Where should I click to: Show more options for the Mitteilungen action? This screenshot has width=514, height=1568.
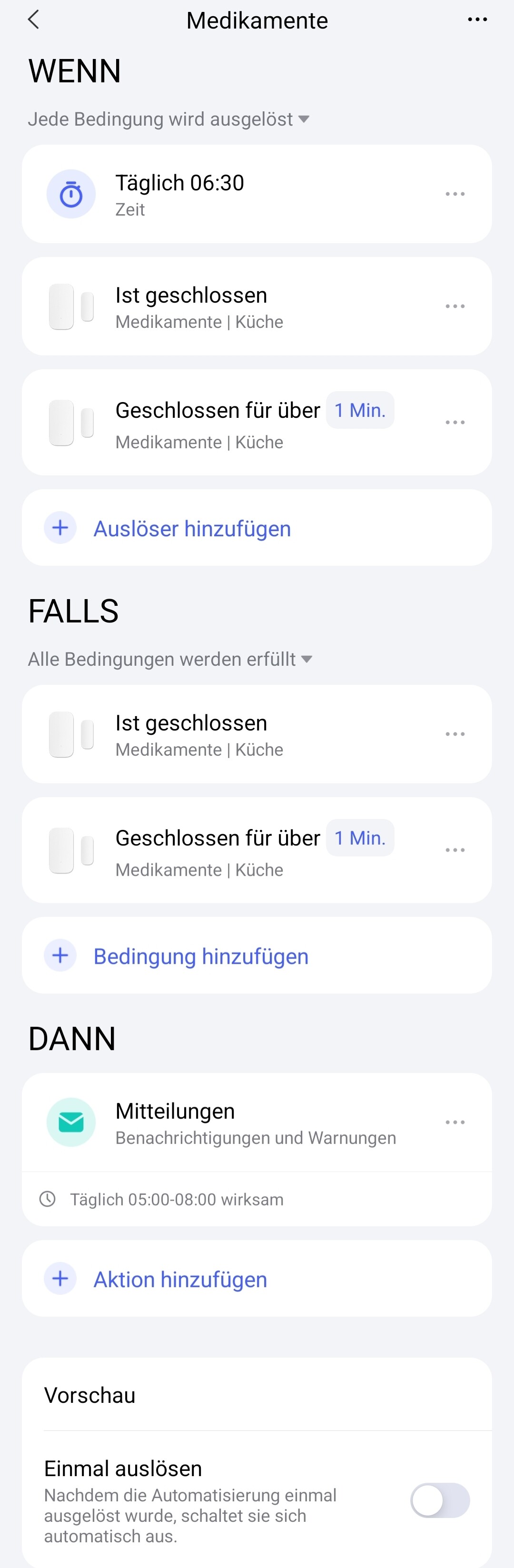[455, 1123]
